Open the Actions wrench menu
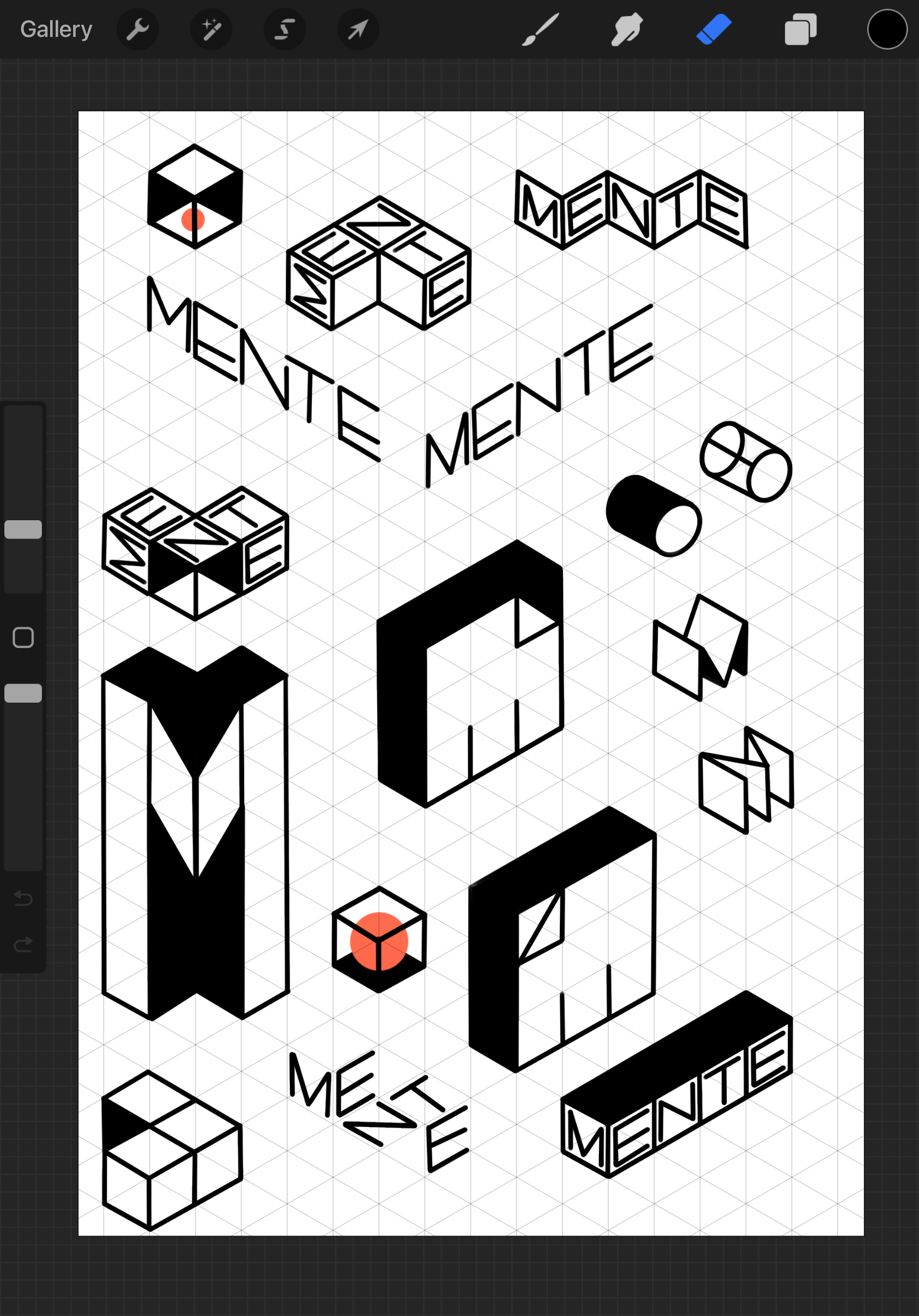 [x=138, y=29]
